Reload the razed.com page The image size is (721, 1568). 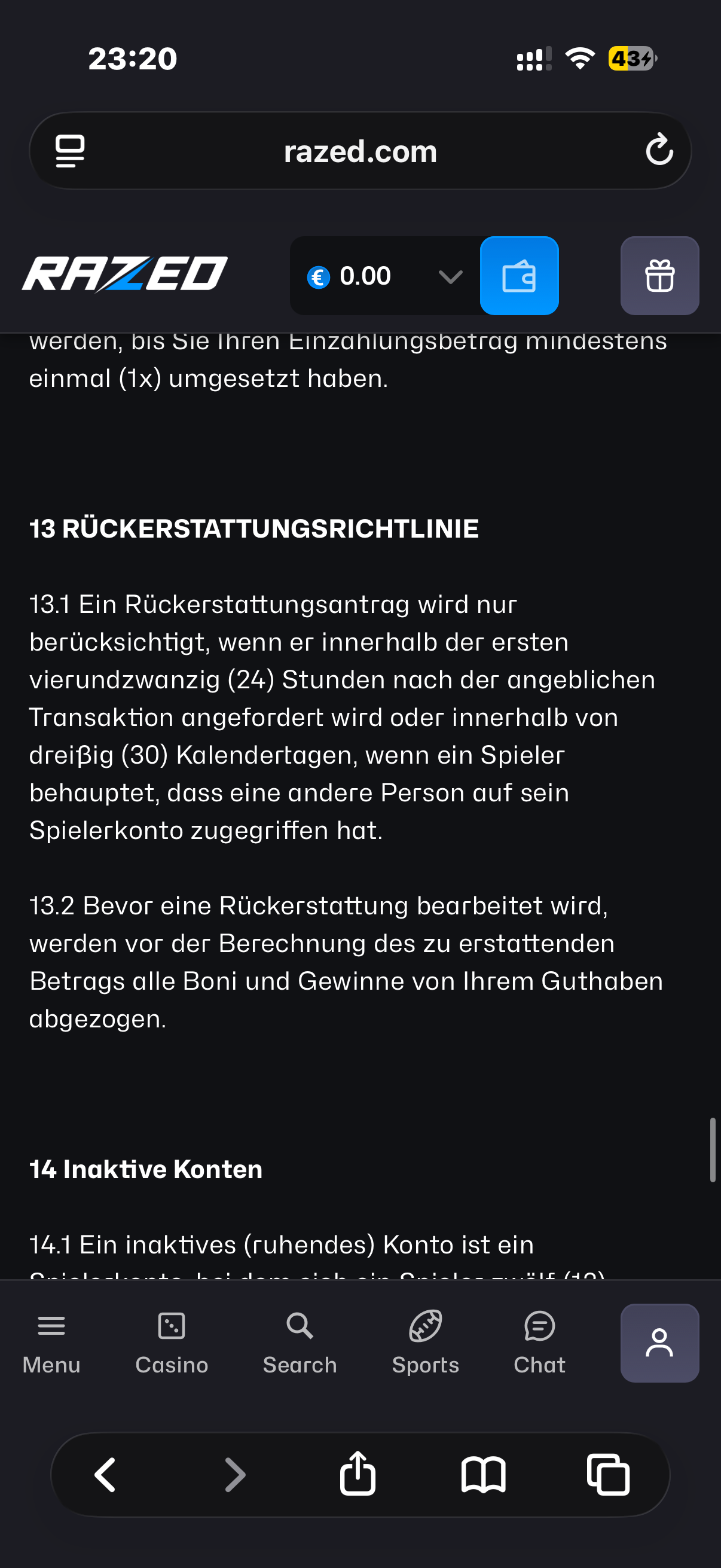[659, 150]
